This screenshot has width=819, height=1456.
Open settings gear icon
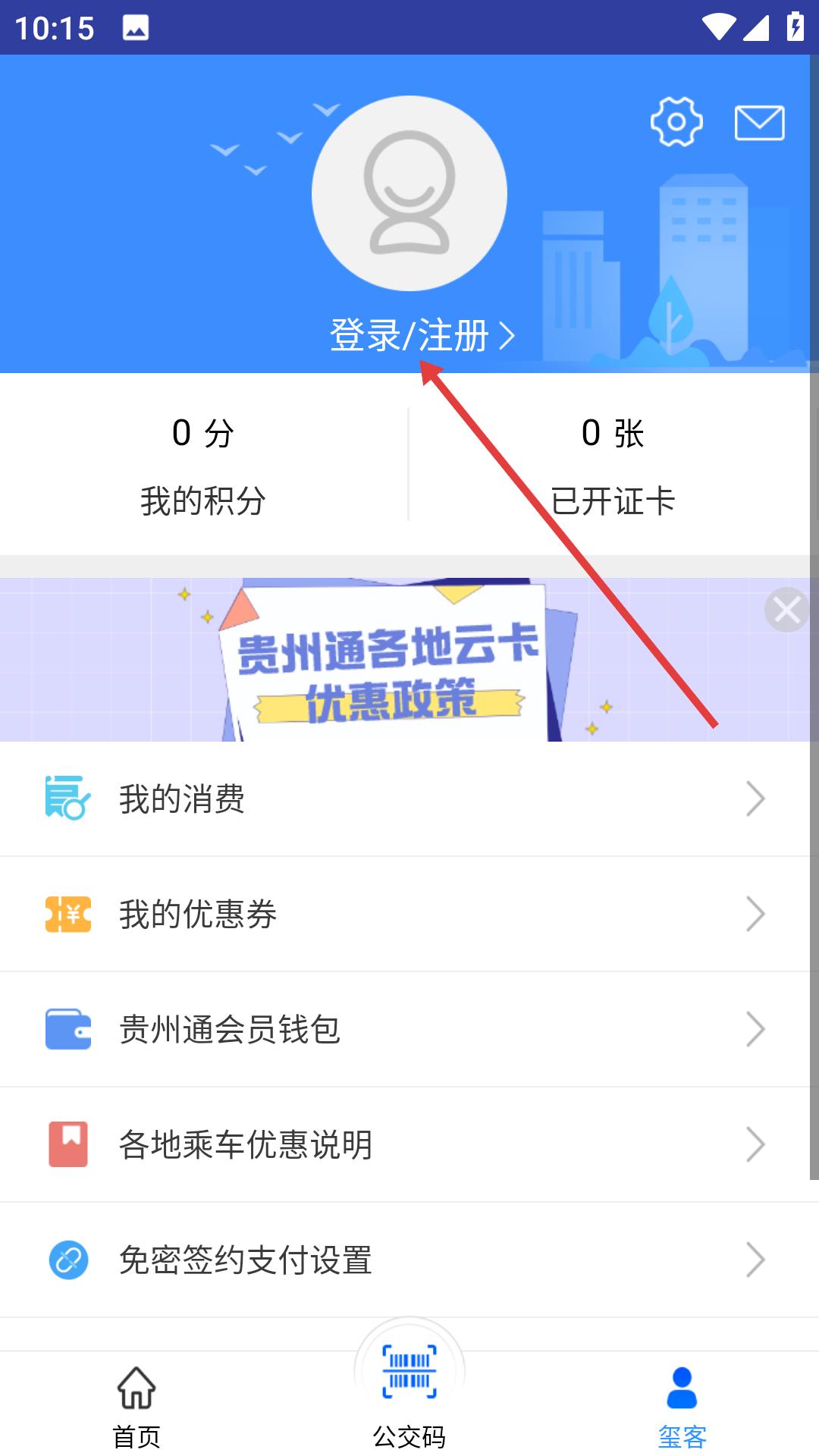pos(676,122)
